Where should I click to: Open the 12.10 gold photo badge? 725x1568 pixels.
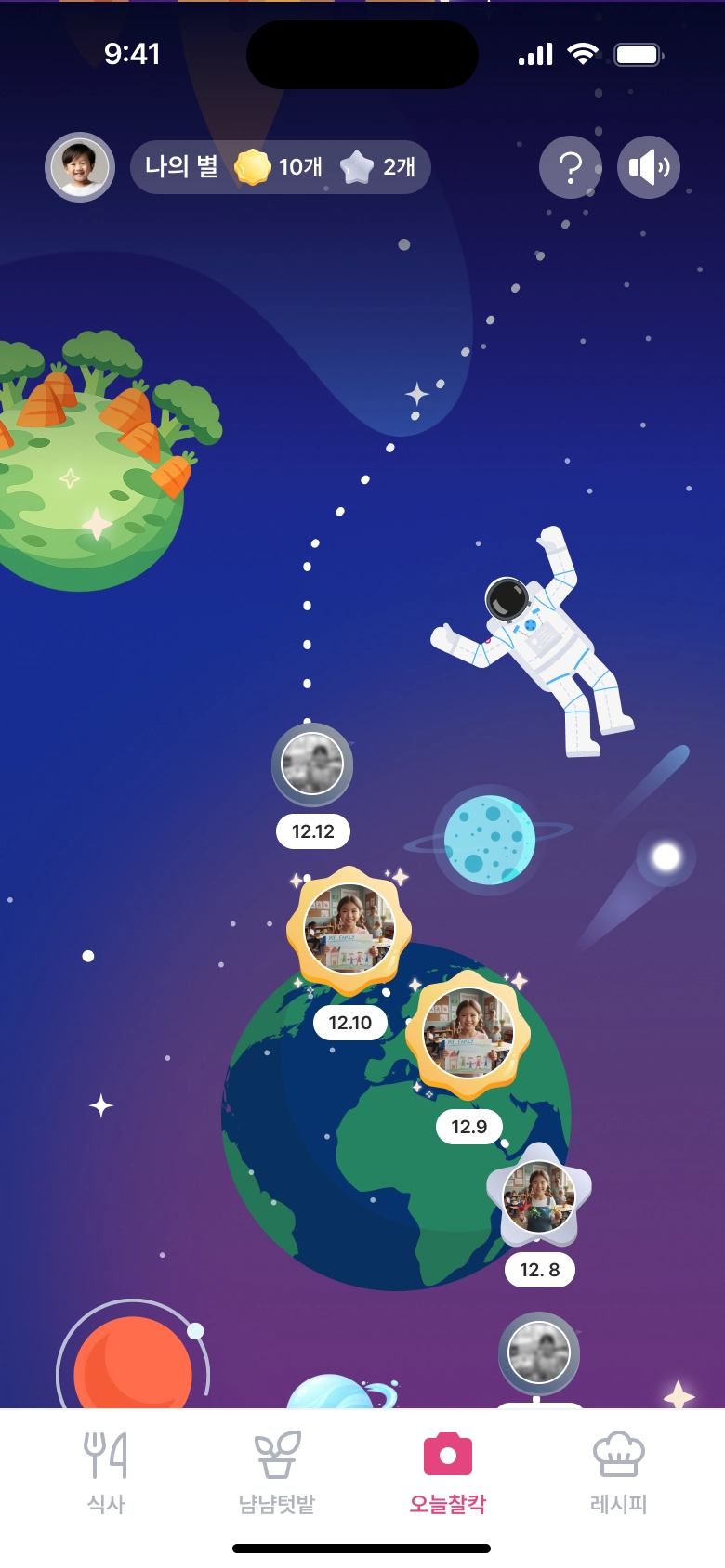[x=349, y=929]
